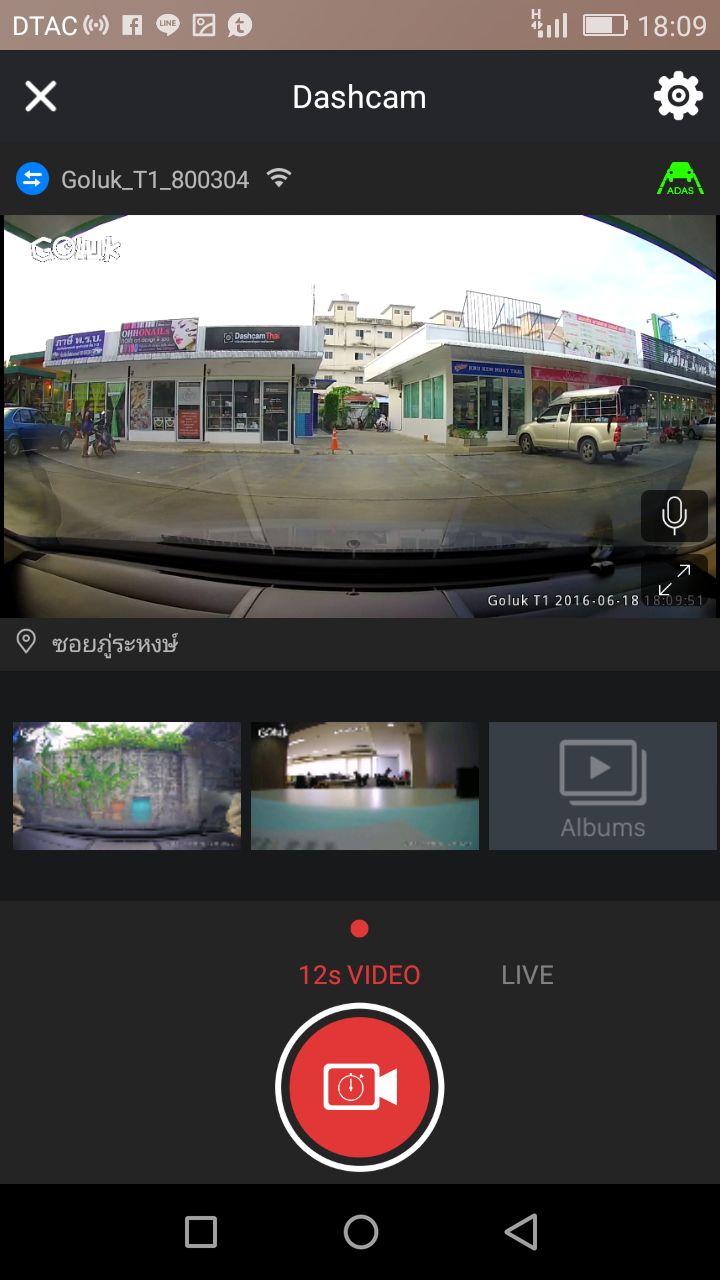Open the garden wall video thumbnail
Screen dimensions: 720x1280
coord(127,786)
